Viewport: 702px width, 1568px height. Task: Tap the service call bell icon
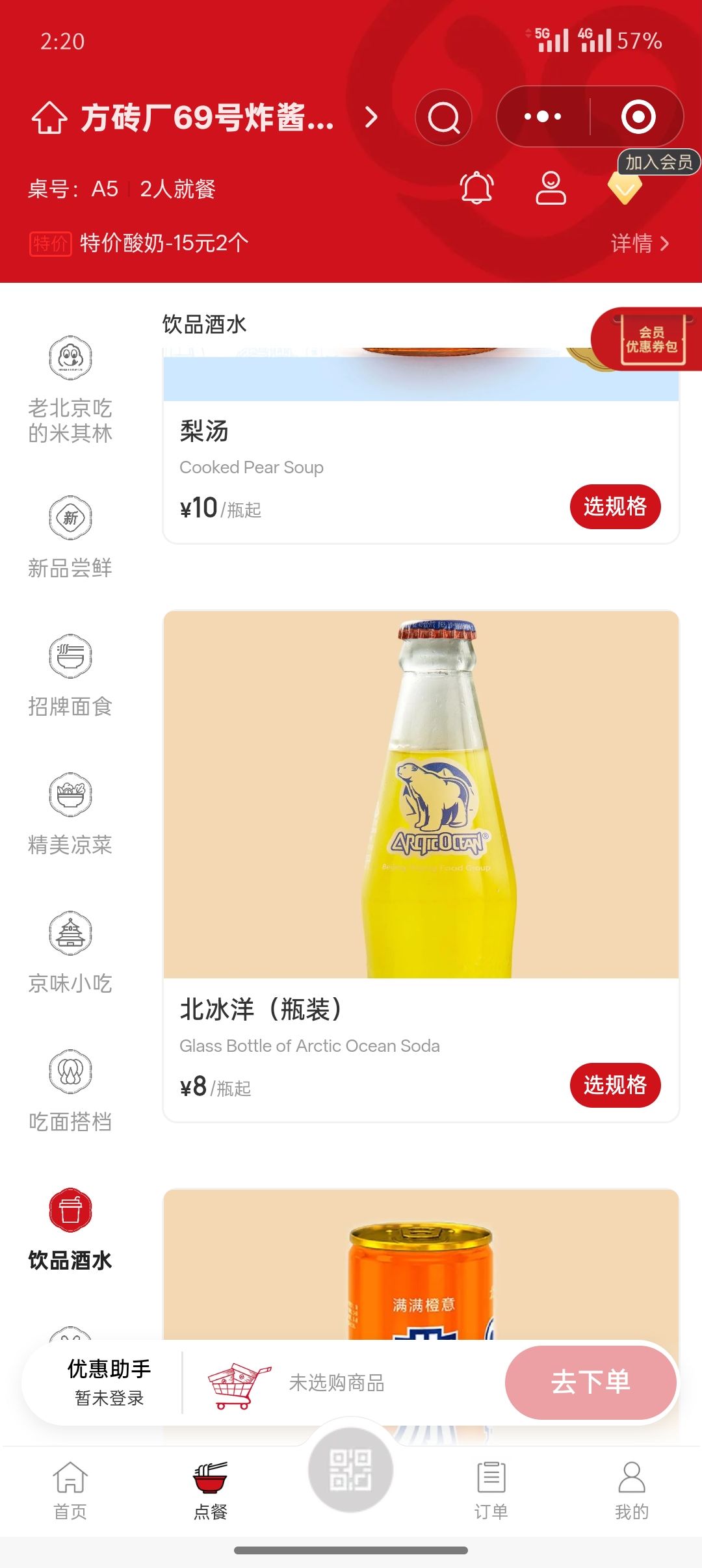[477, 189]
